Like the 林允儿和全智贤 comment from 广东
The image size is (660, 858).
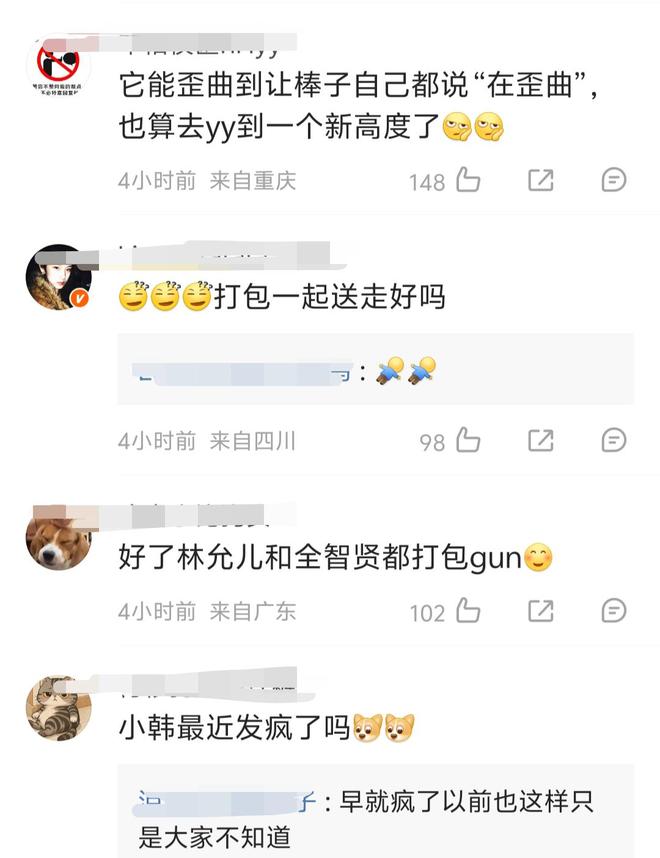point(468,611)
